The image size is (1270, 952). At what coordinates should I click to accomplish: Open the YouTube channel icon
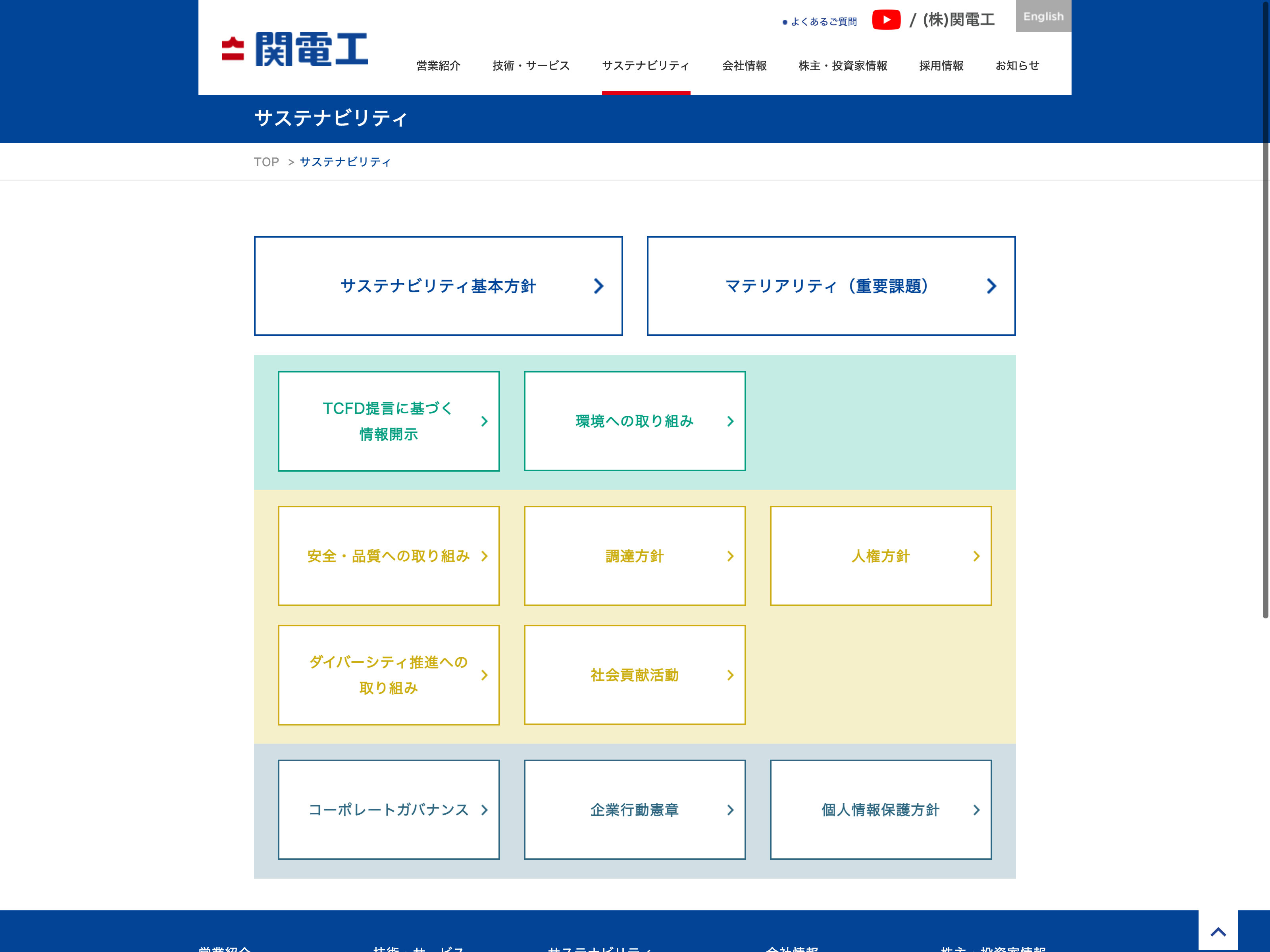886,20
